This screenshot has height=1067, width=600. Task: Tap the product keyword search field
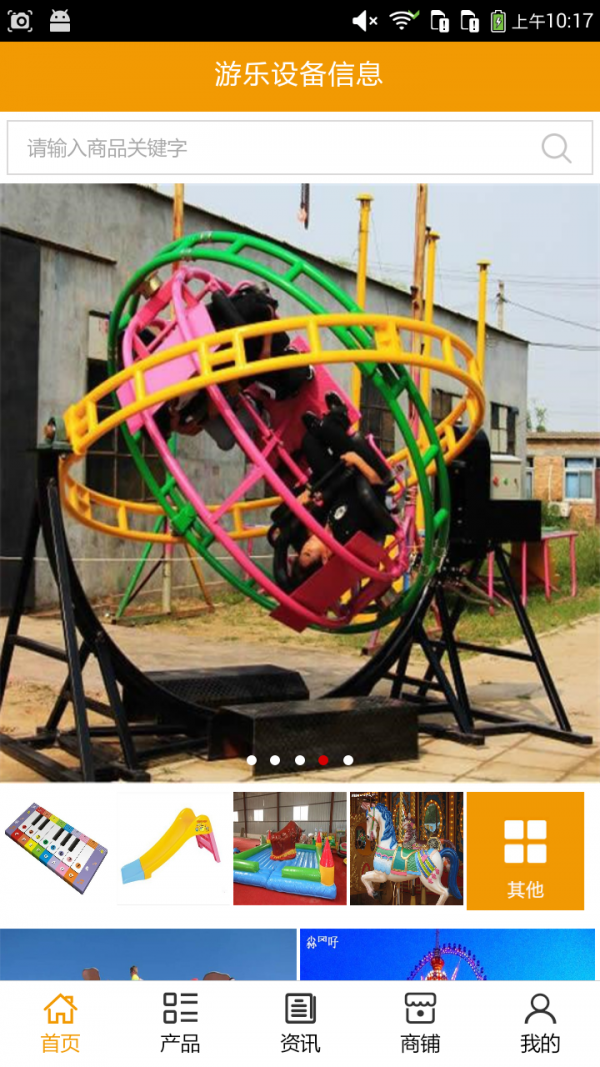coord(270,148)
